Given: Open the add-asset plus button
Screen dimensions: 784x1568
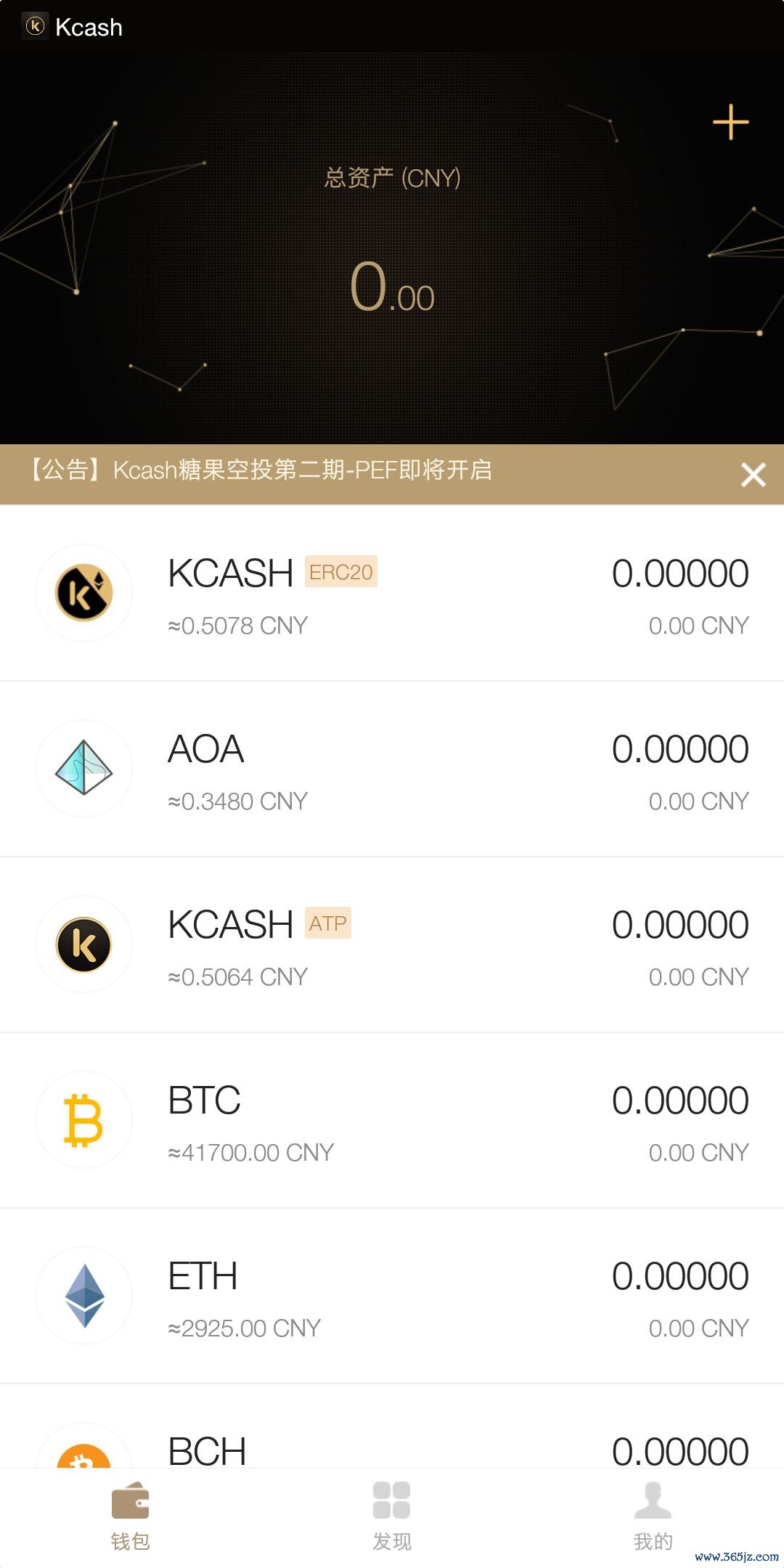Looking at the screenshot, I should click(730, 122).
